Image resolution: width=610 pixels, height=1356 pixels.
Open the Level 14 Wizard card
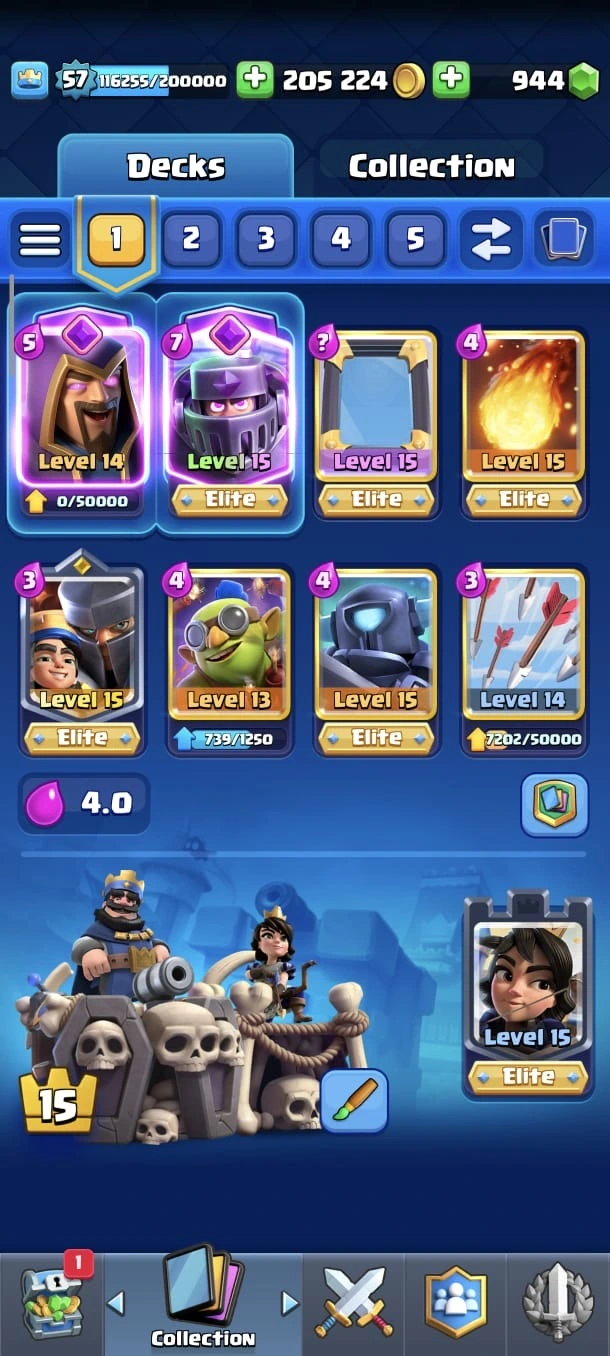coord(82,410)
